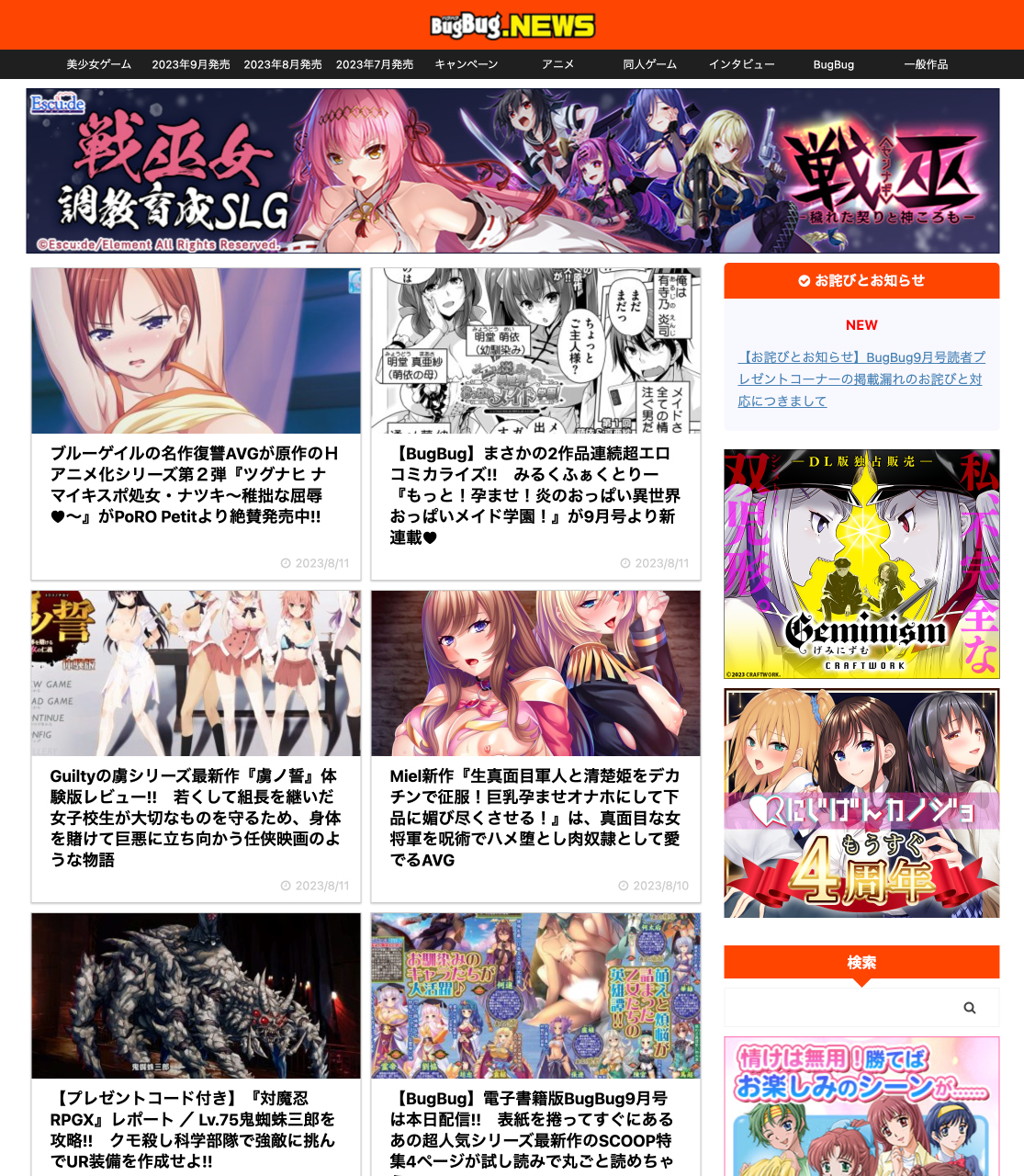Viewport: 1024px width, 1176px height.
Task: Open the お詫びとお知らせ reader present notice link
Action: point(861,379)
